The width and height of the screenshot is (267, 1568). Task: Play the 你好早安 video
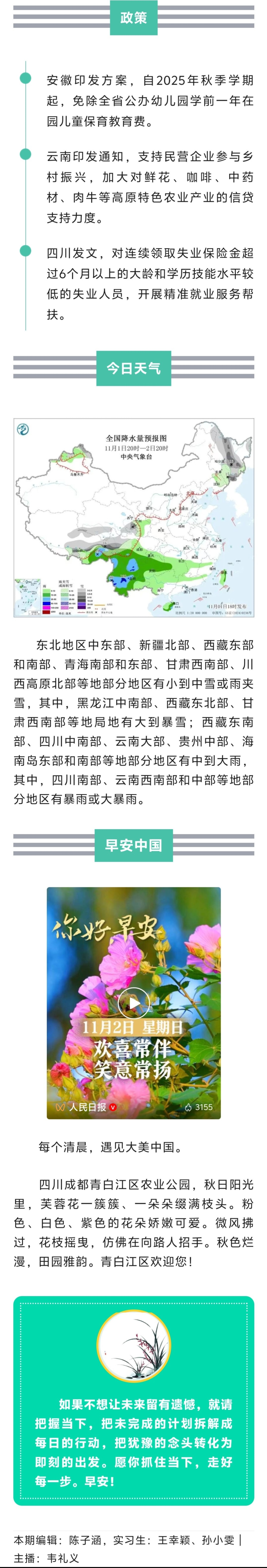click(133, 1002)
